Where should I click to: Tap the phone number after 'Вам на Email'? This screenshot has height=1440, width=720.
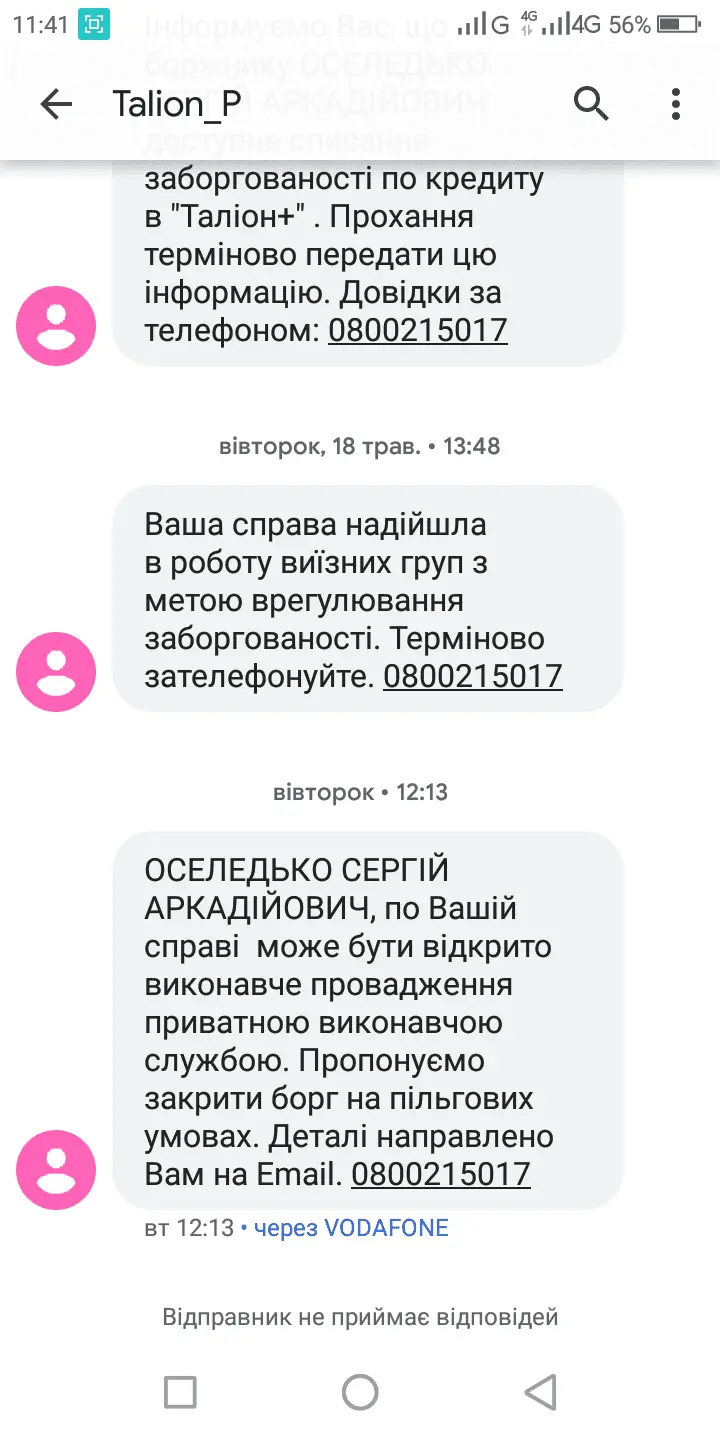click(441, 1173)
